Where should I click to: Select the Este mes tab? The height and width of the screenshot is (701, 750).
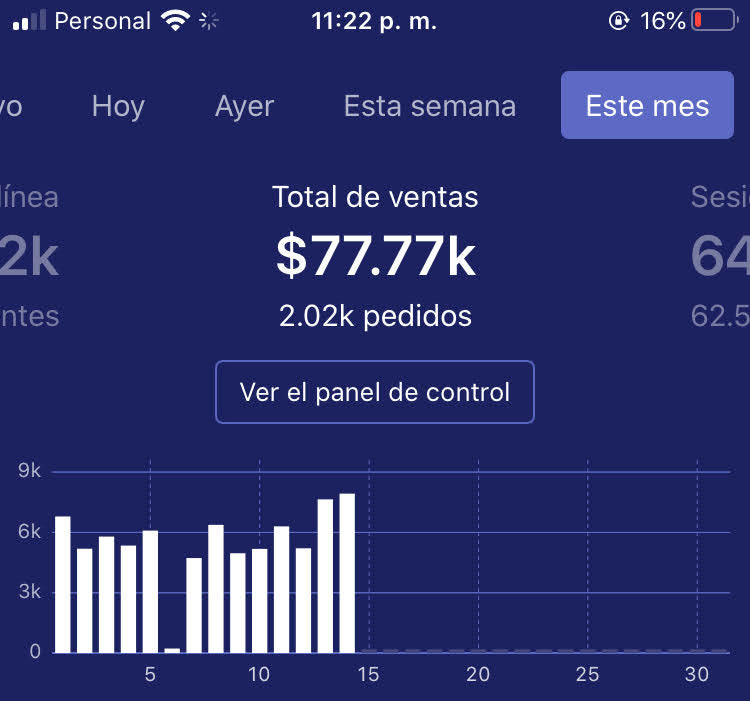647,106
